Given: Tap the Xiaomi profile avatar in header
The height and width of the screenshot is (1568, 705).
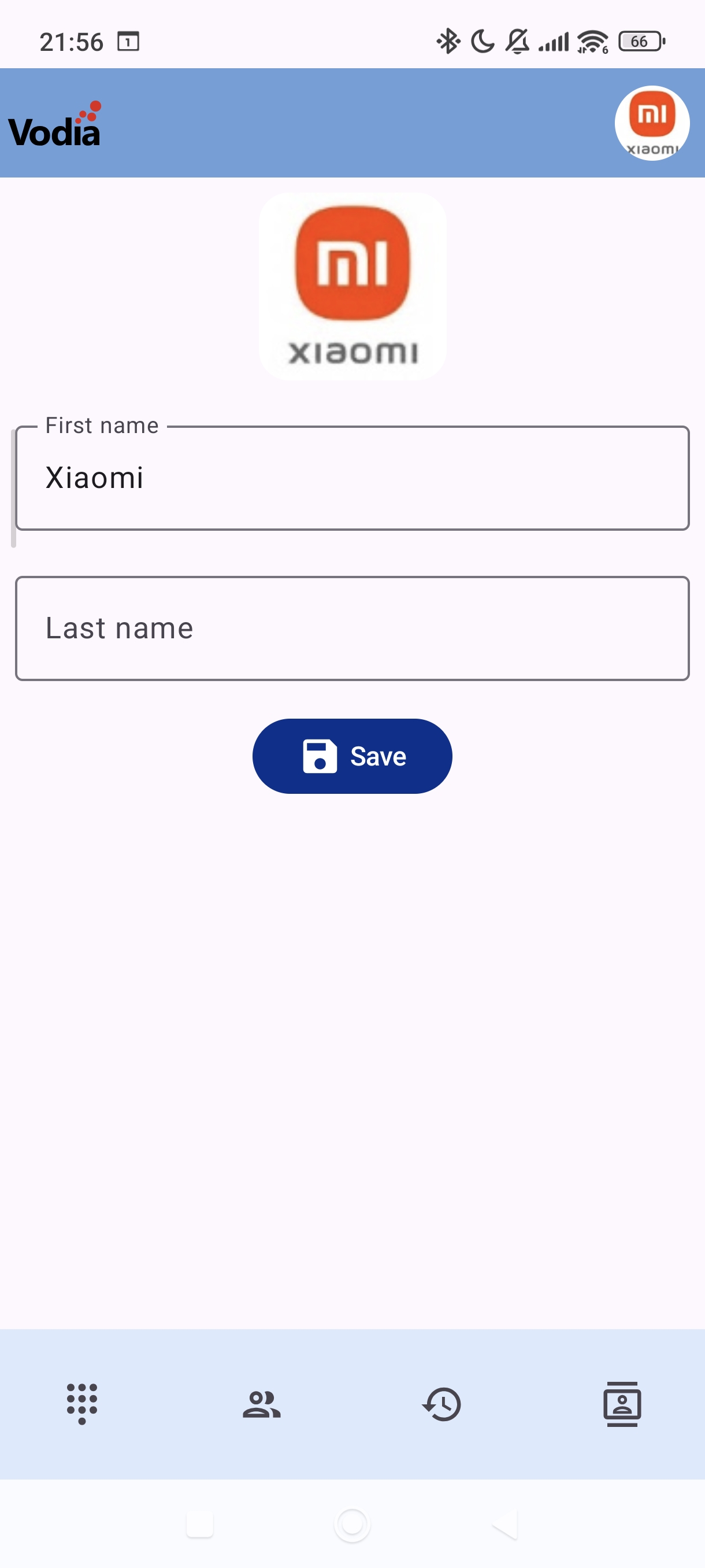Looking at the screenshot, I should tap(651, 124).
